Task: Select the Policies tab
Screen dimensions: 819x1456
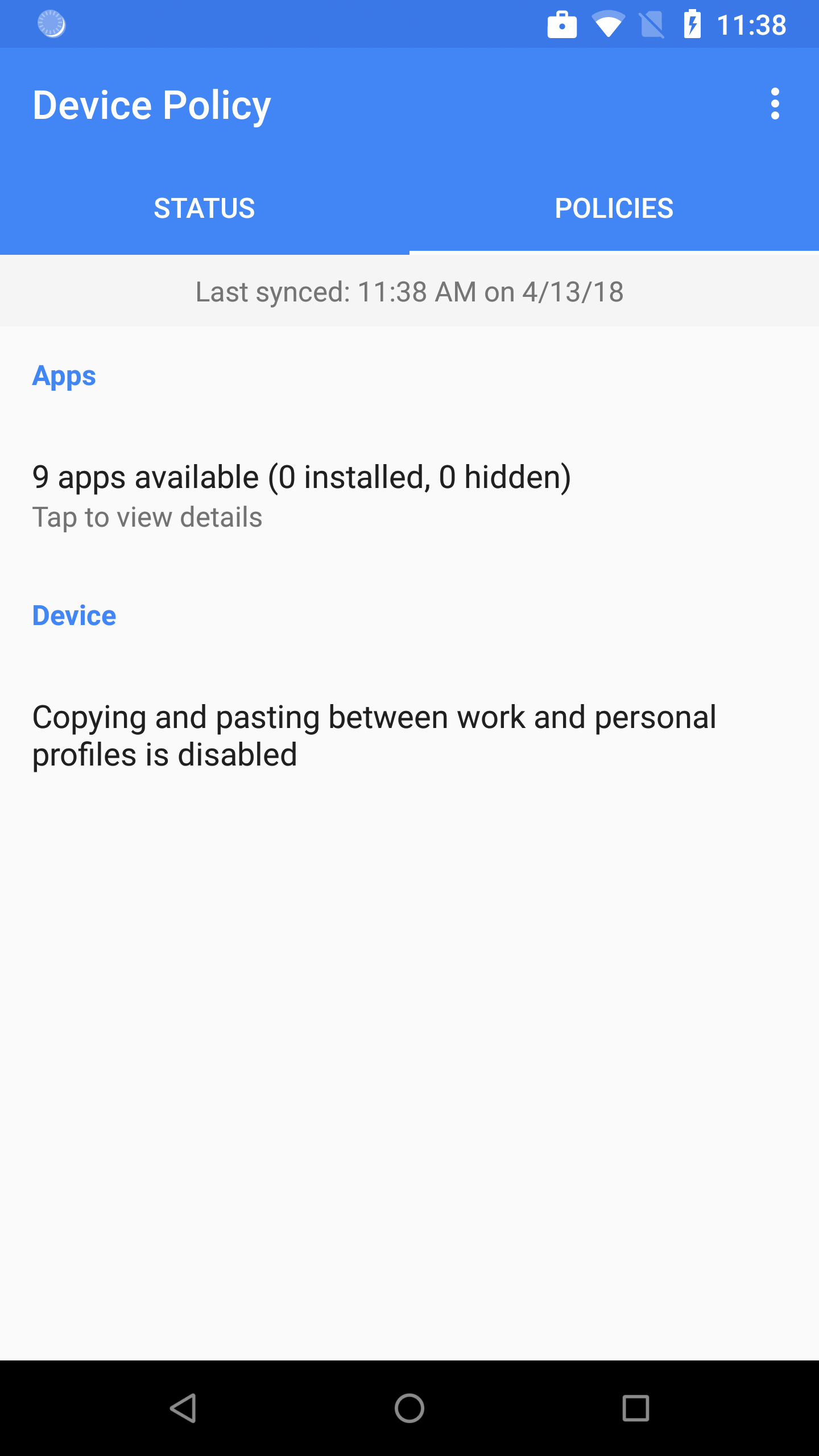Action: 614,208
